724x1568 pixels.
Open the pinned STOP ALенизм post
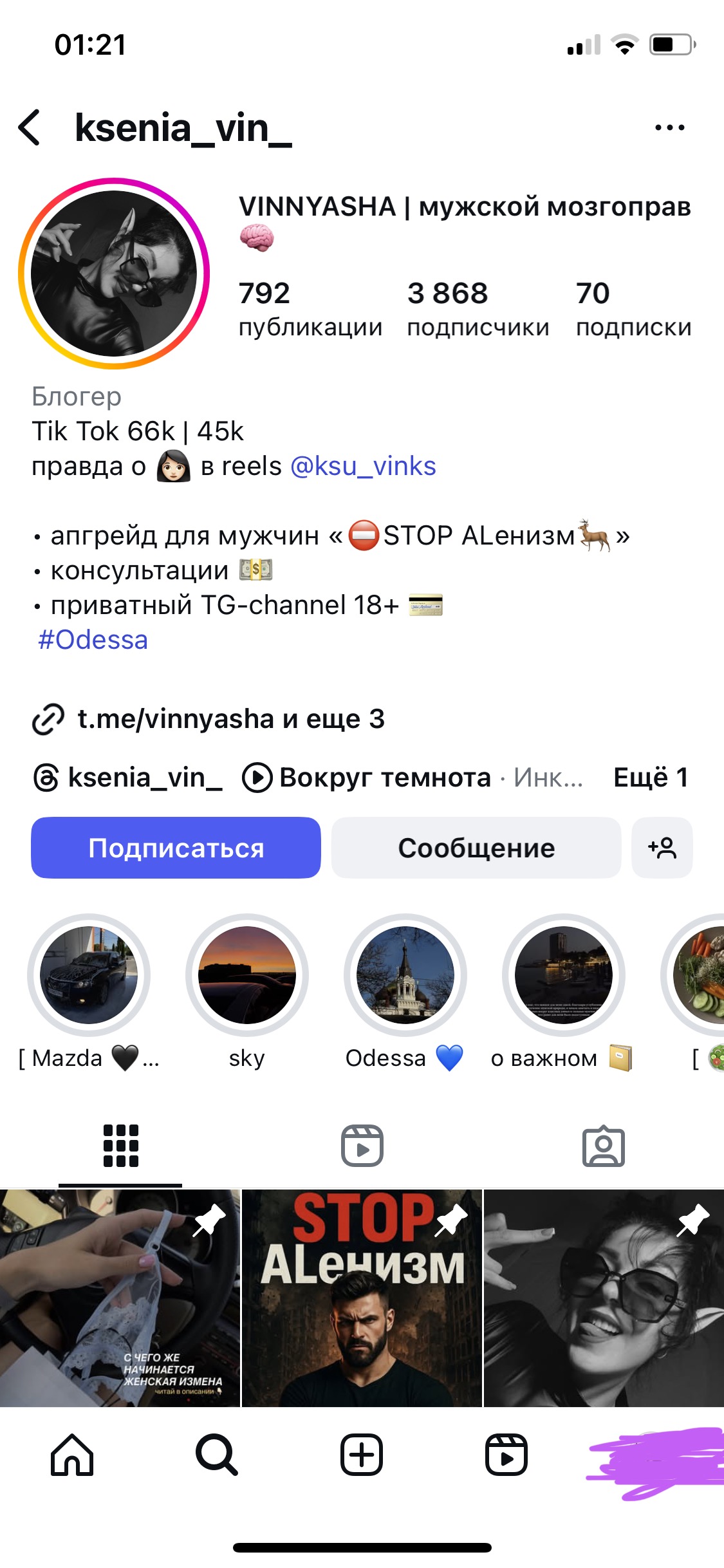[362, 1298]
